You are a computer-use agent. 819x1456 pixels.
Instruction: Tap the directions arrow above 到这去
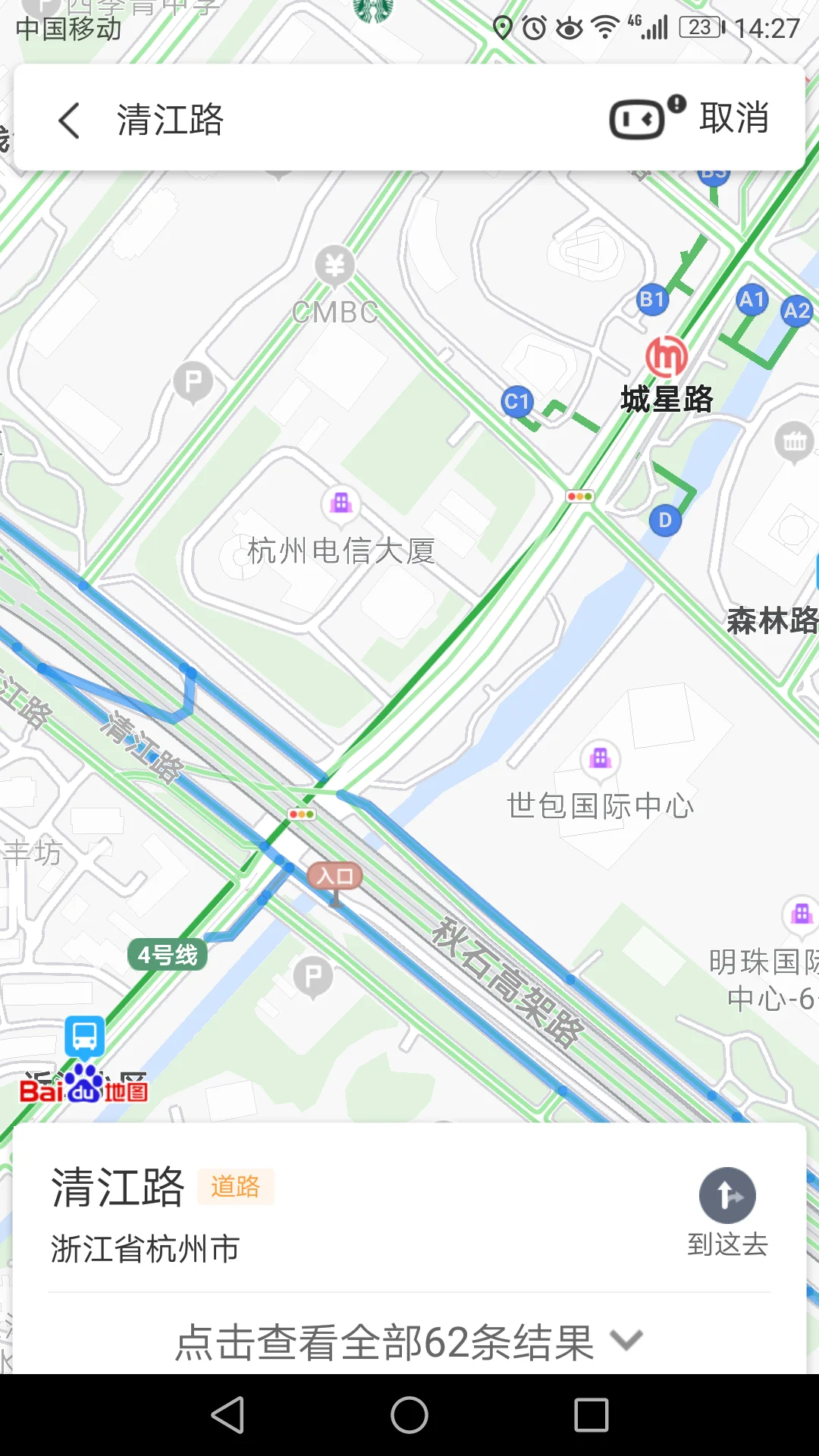click(726, 1194)
